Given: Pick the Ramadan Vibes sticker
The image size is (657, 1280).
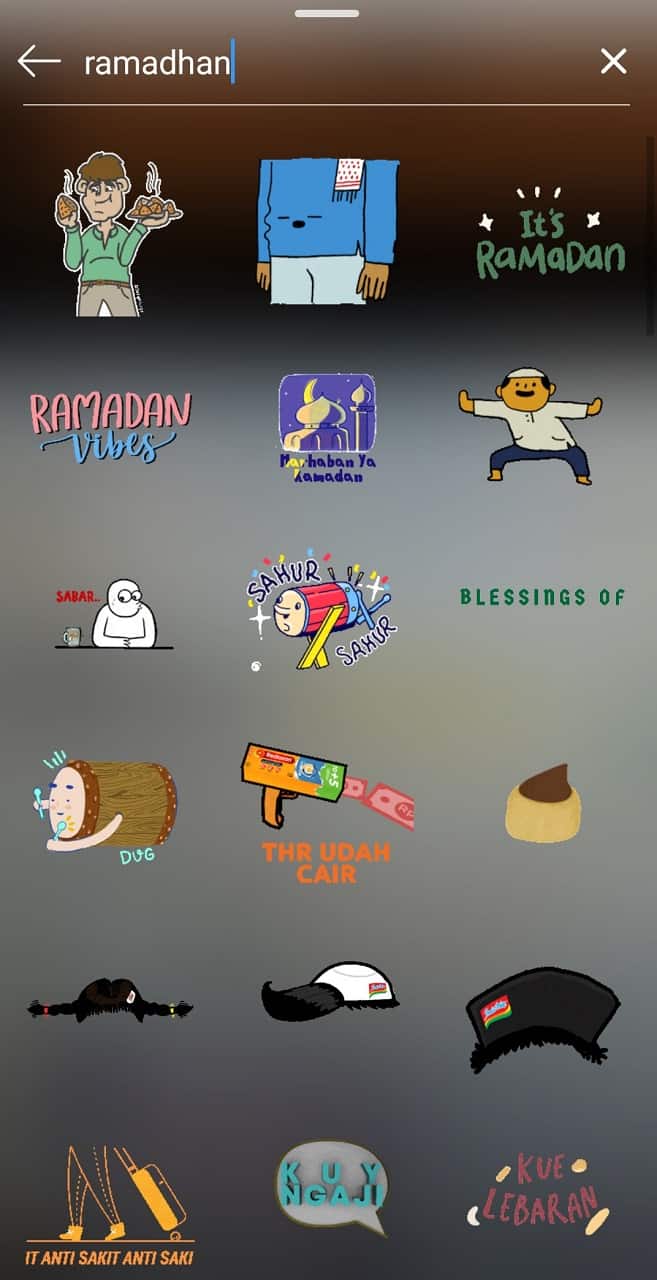Looking at the screenshot, I should coord(110,427).
